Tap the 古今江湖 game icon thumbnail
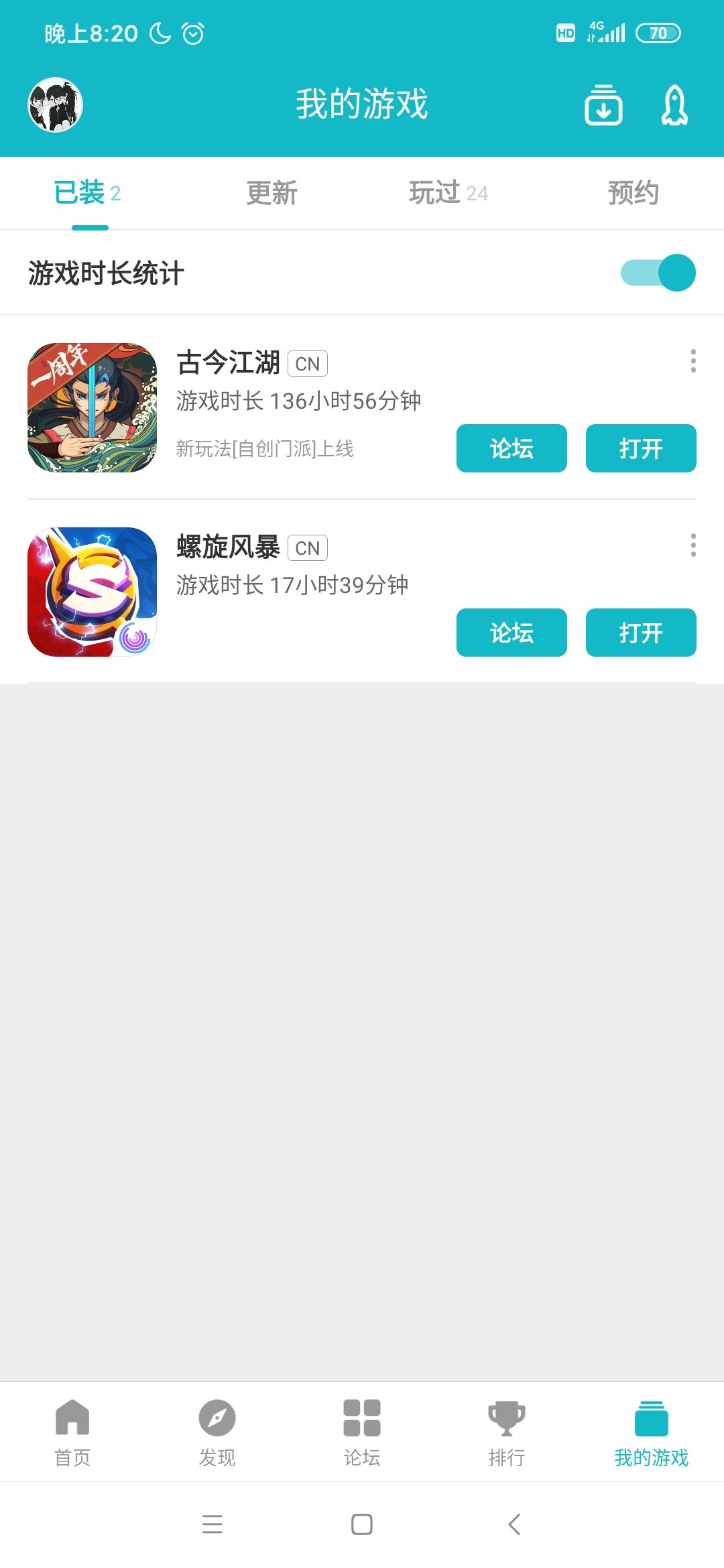 92,407
